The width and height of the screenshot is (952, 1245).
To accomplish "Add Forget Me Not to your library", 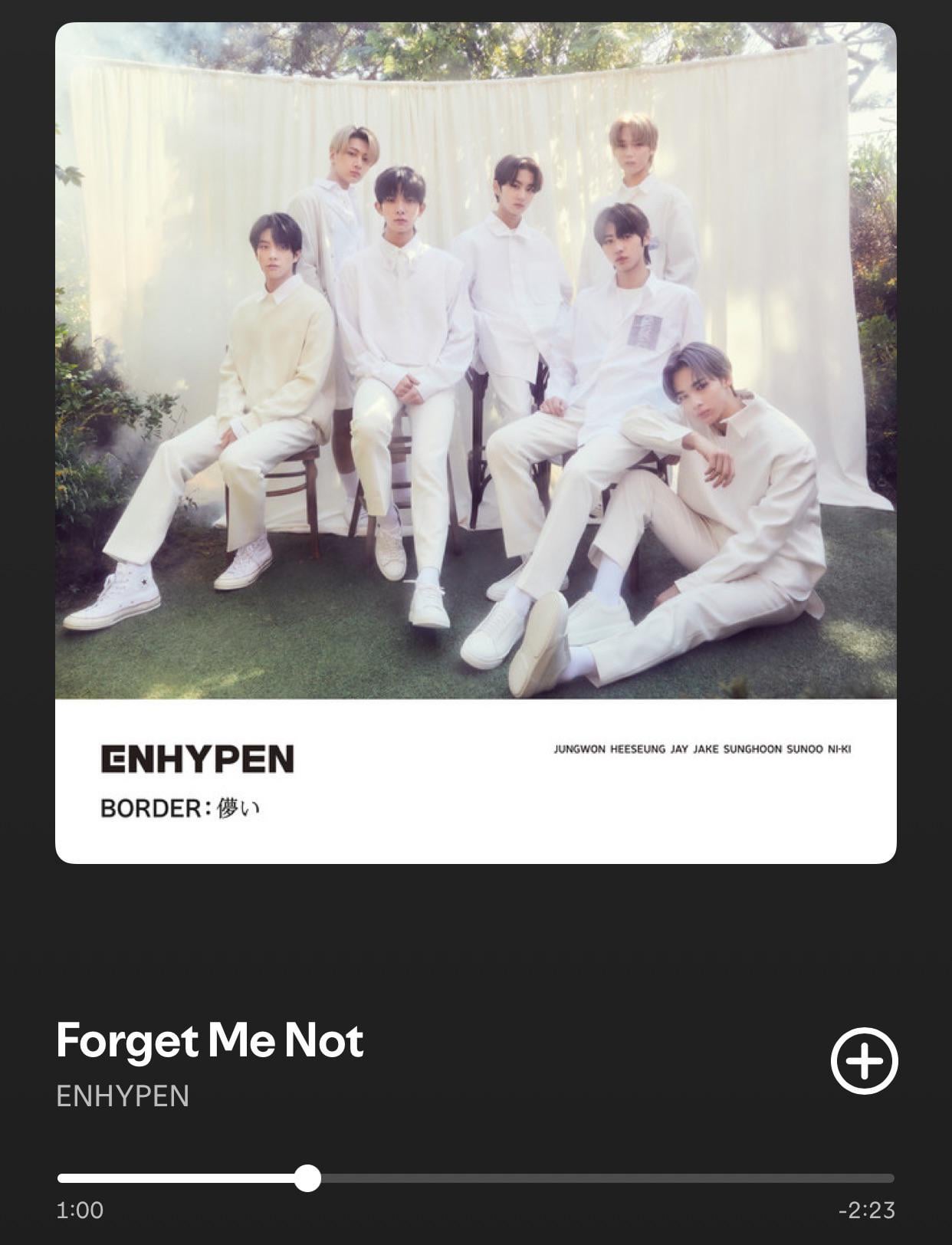I will click(x=864, y=1061).
